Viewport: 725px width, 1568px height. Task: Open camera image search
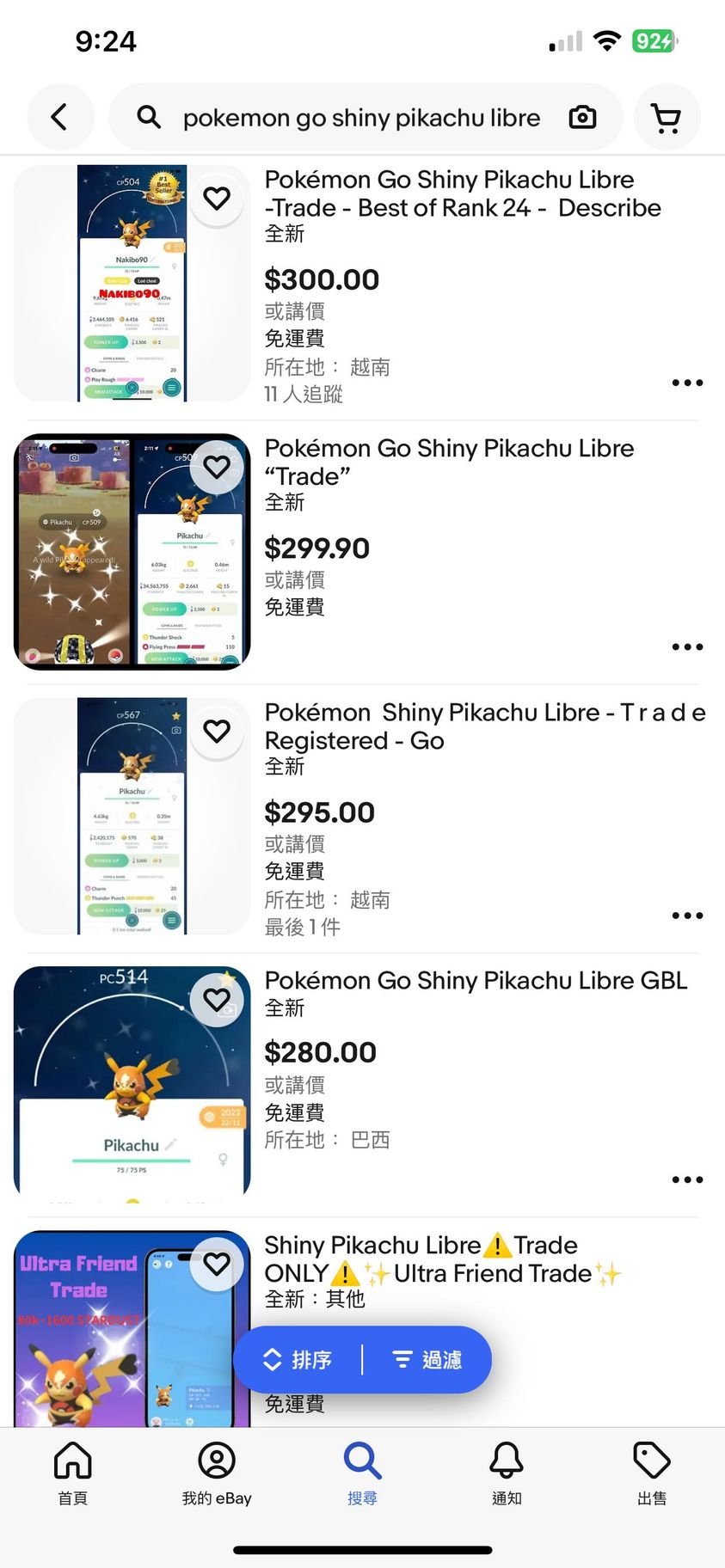point(582,118)
